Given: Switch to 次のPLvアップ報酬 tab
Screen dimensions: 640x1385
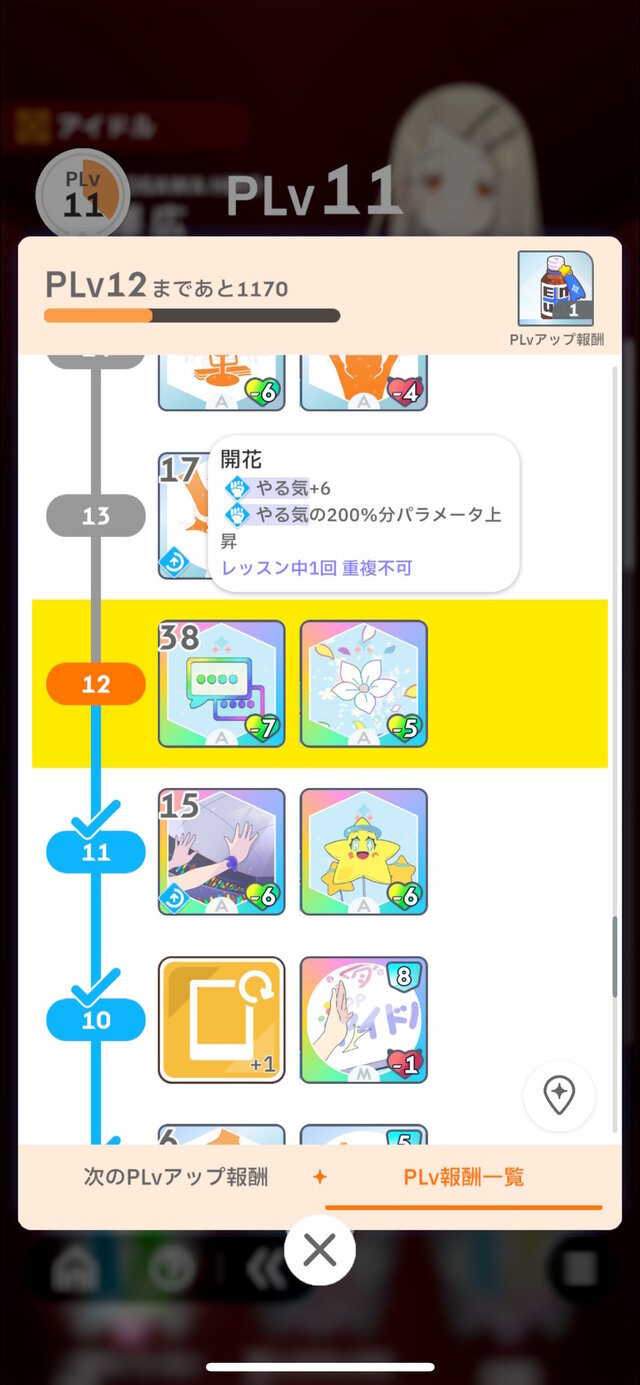Looking at the screenshot, I should [x=175, y=1177].
